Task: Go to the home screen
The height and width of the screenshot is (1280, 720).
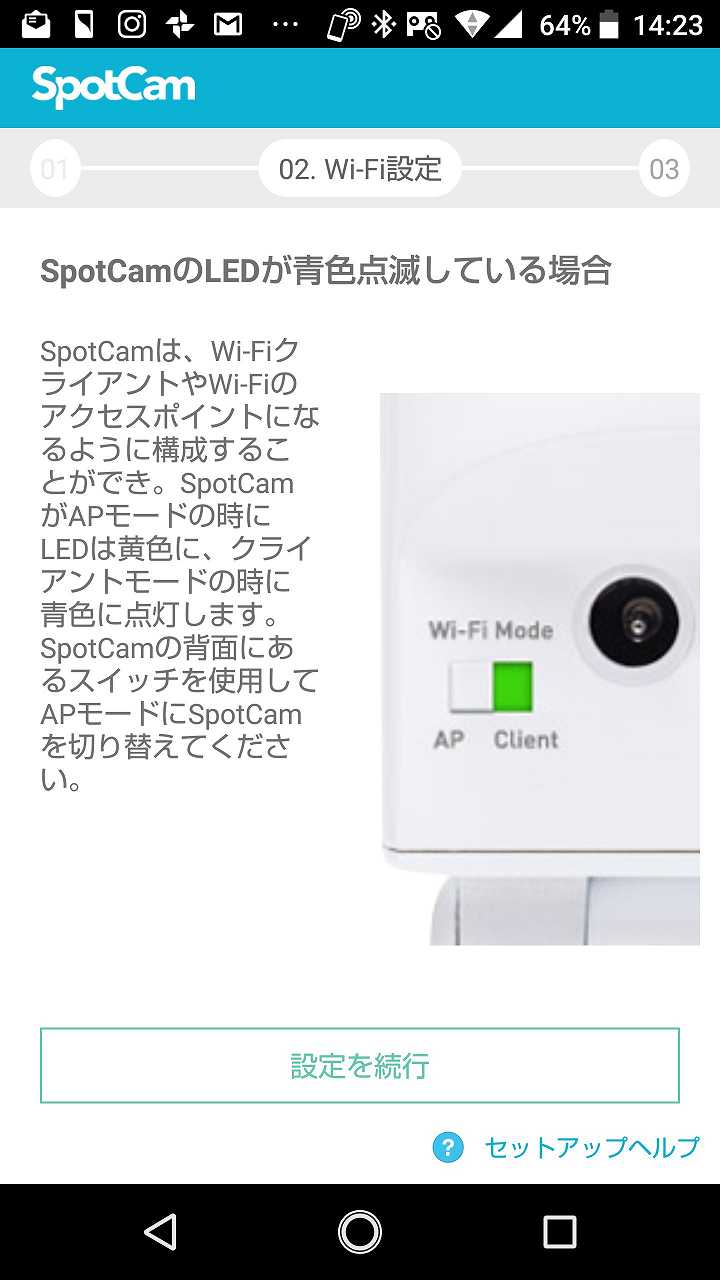Action: point(360,1232)
